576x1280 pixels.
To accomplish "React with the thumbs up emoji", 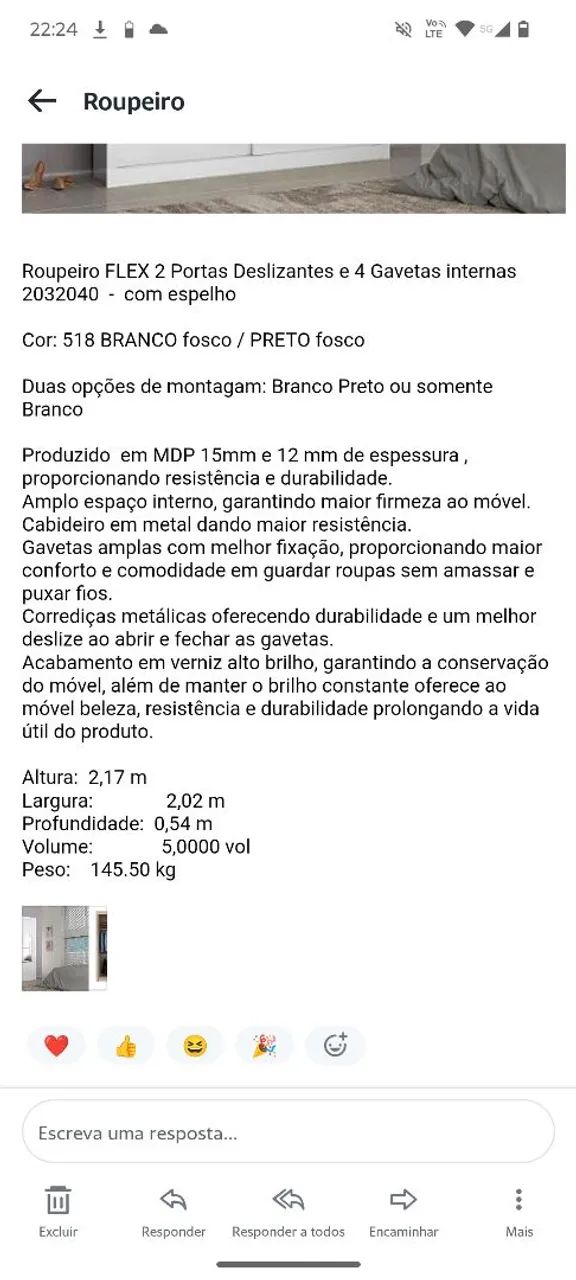I will 126,1046.
